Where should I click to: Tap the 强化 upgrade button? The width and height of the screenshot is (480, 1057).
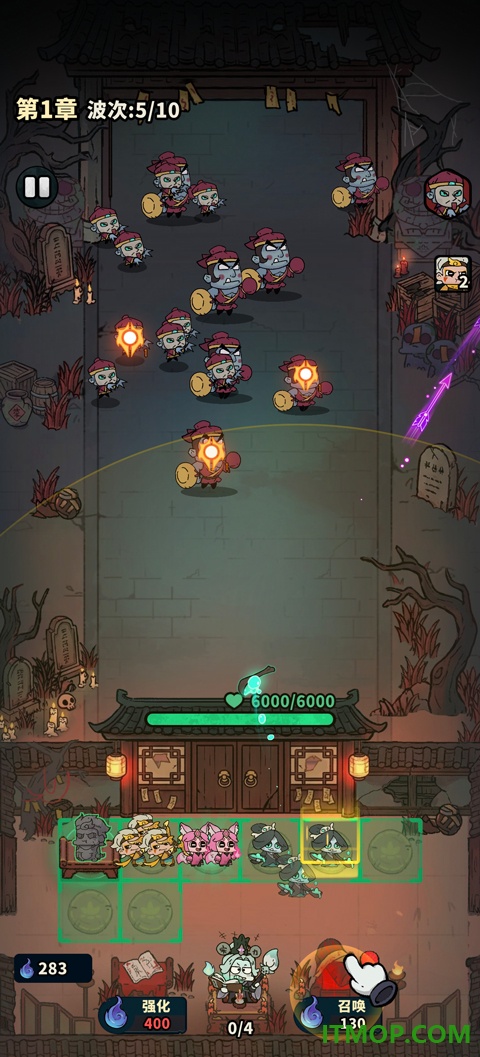pyautogui.click(x=142, y=1014)
